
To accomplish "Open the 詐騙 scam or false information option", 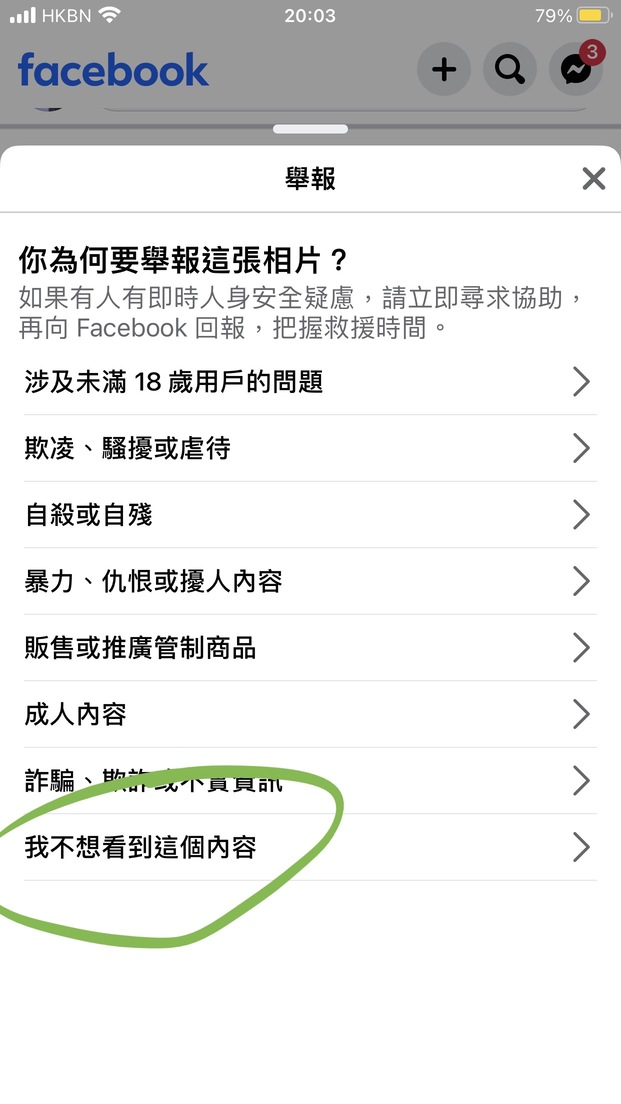I will [310, 781].
